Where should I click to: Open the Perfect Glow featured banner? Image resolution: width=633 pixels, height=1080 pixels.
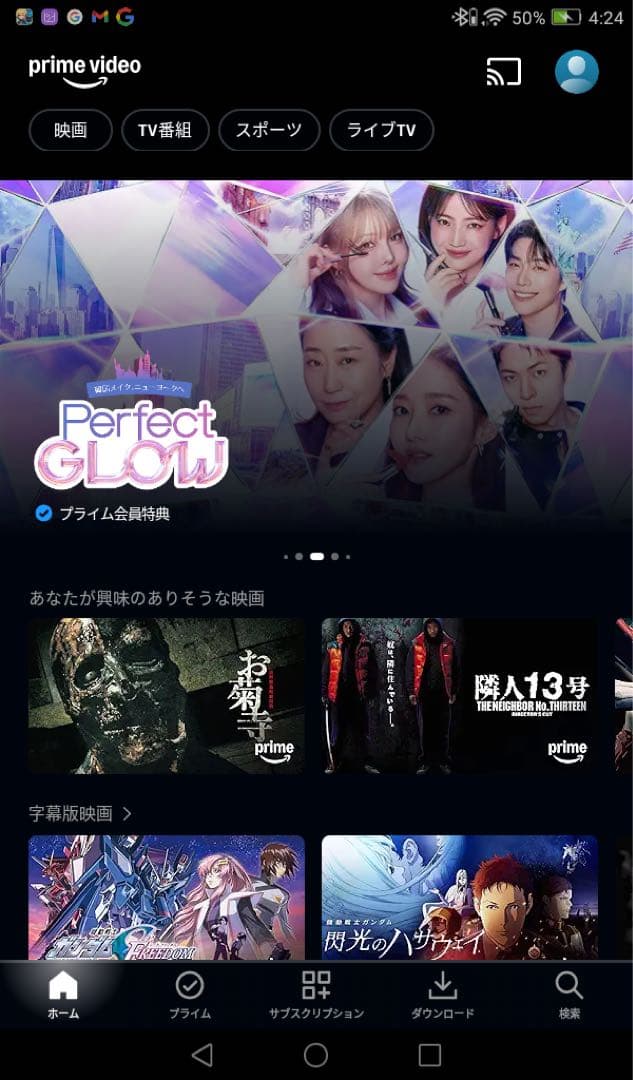(316, 360)
